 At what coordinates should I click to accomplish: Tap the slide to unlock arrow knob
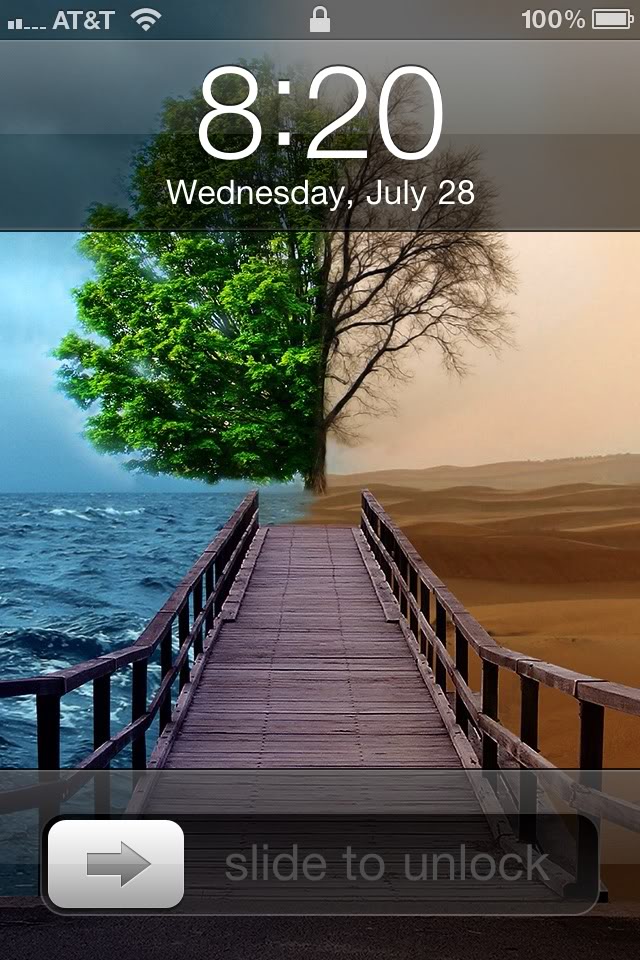[x=116, y=864]
